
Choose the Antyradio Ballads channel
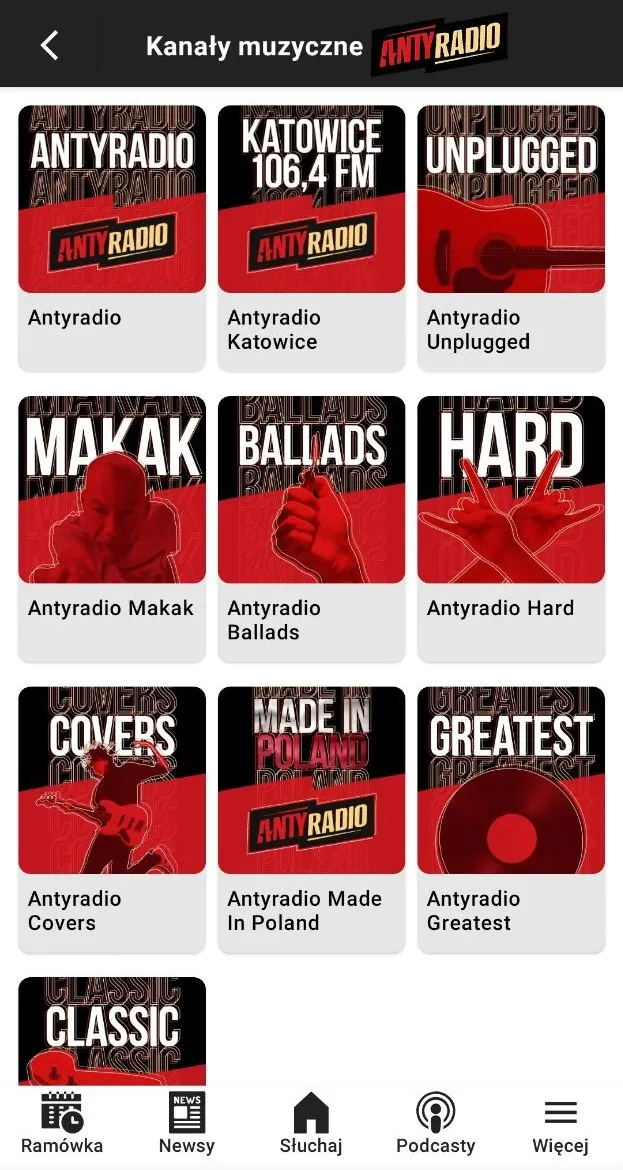click(311, 528)
